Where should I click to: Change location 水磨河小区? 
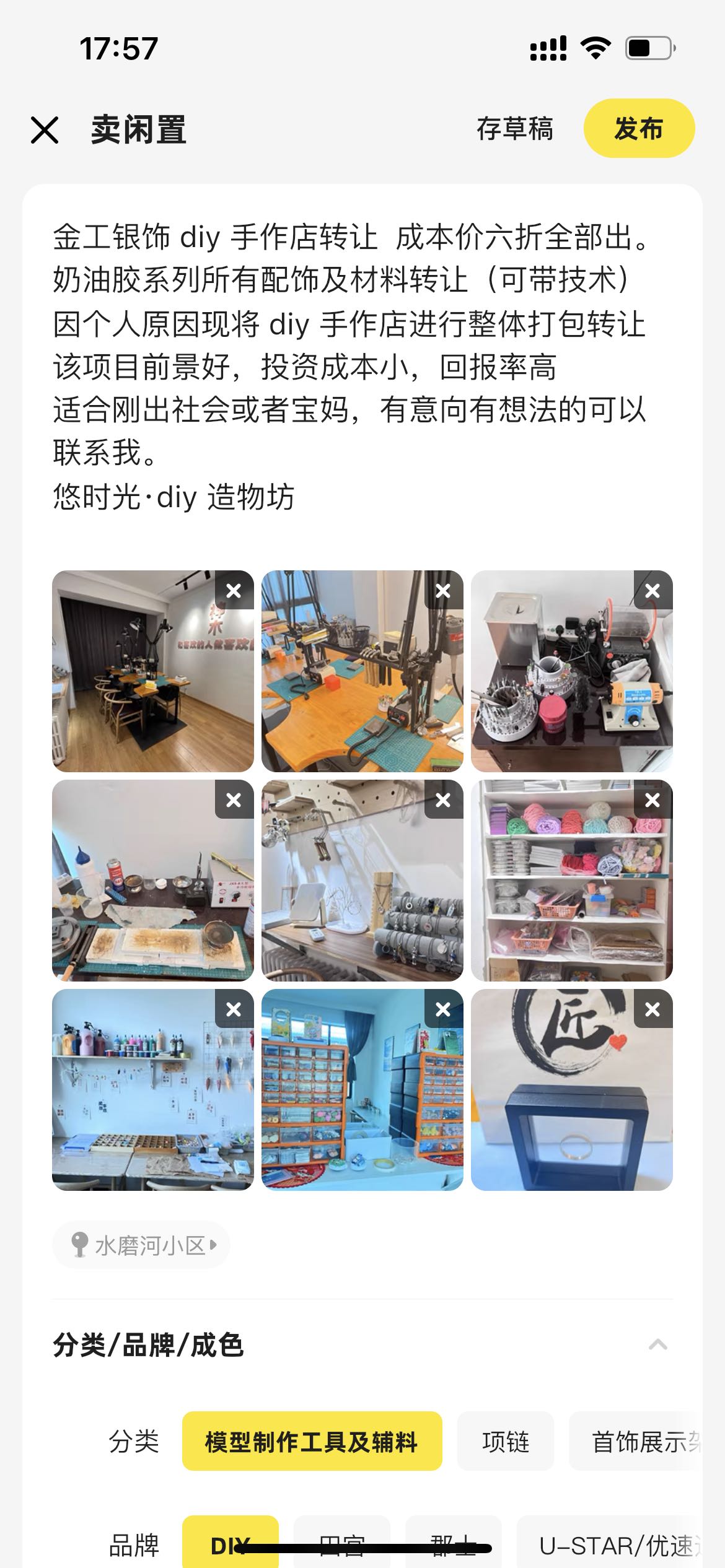click(143, 1245)
